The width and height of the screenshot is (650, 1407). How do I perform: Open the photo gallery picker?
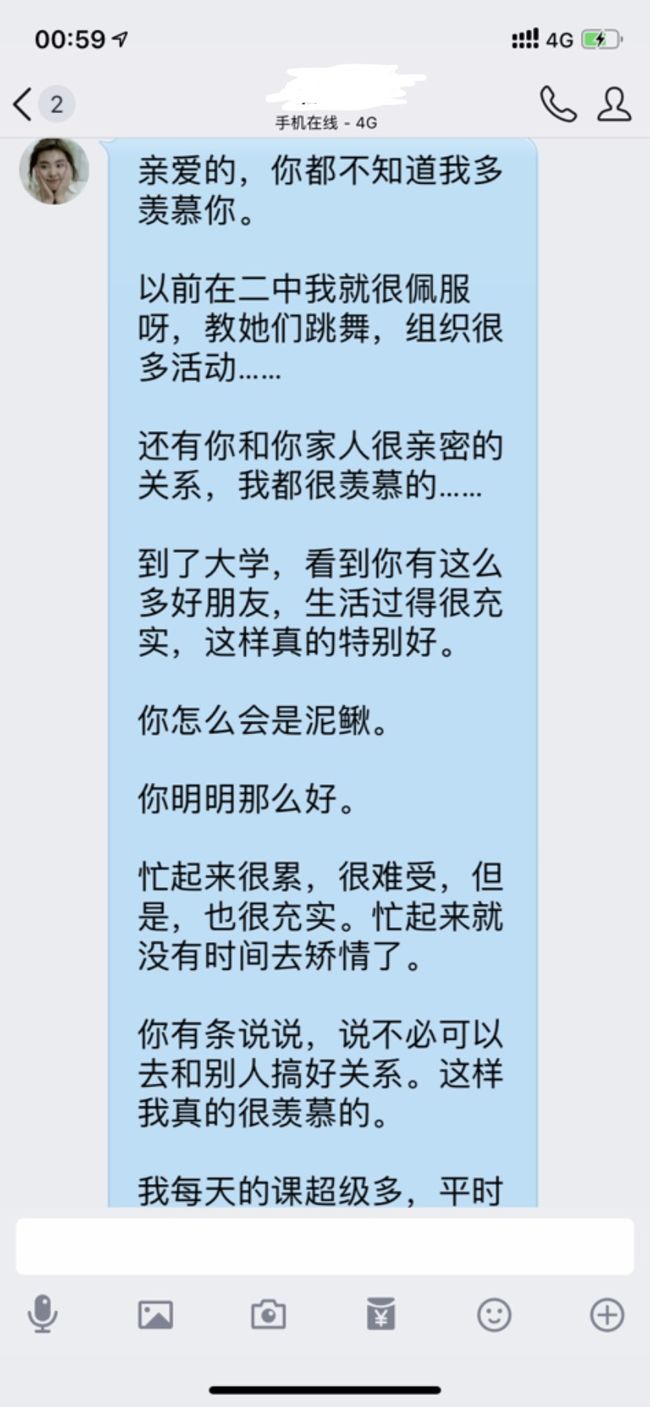[155, 1315]
